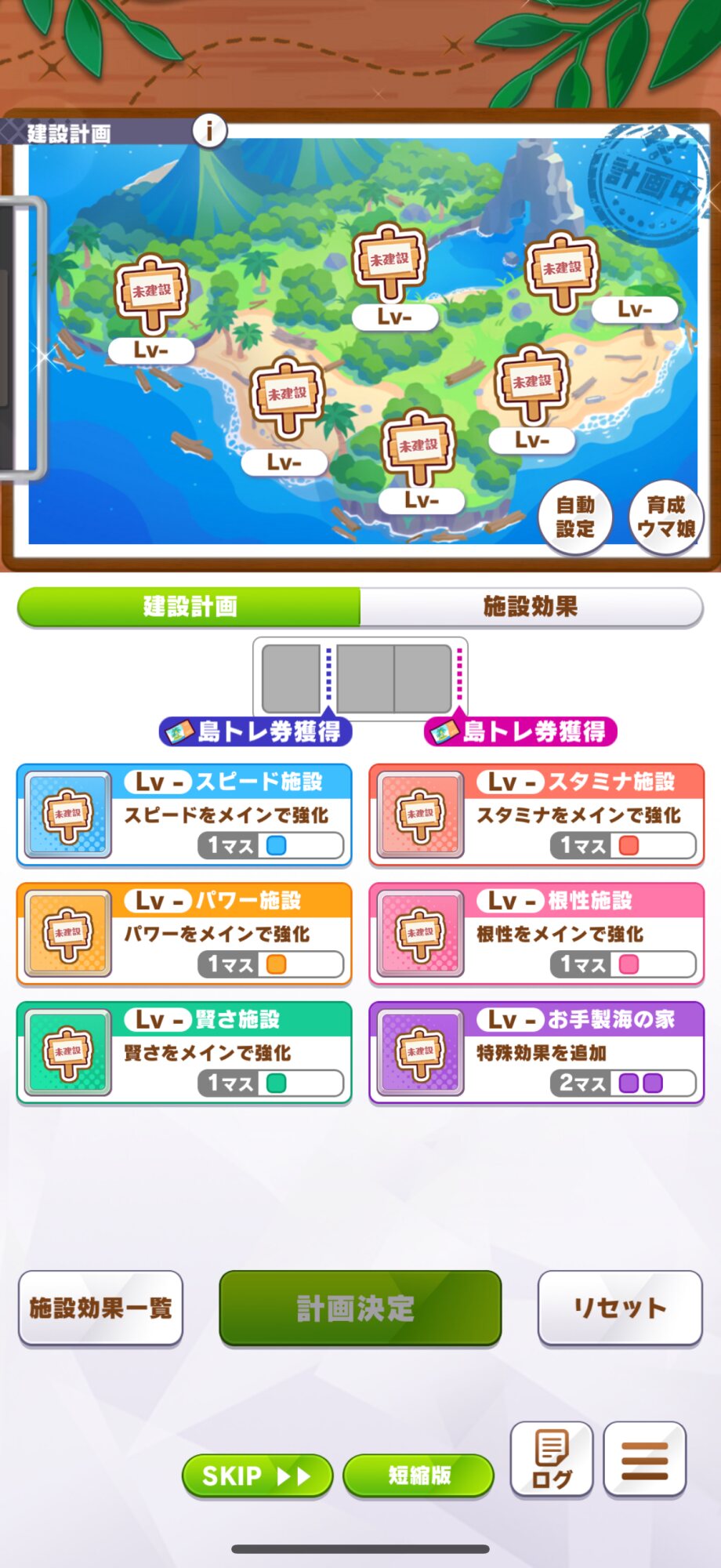721x1568 pixels.
Task: Choose the スピード施設 card
Action: tap(184, 815)
